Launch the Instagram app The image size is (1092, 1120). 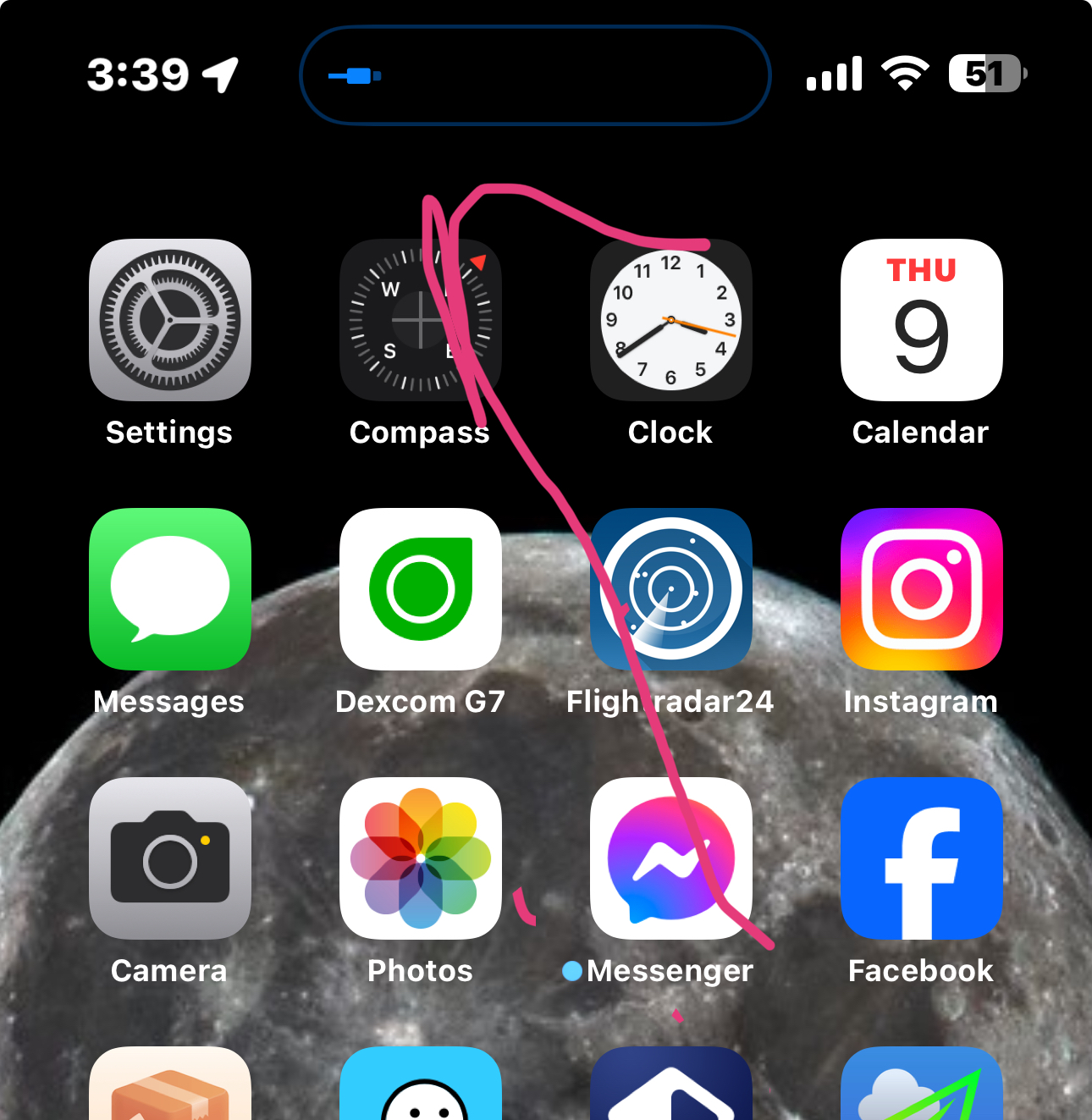[x=921, y=589]
